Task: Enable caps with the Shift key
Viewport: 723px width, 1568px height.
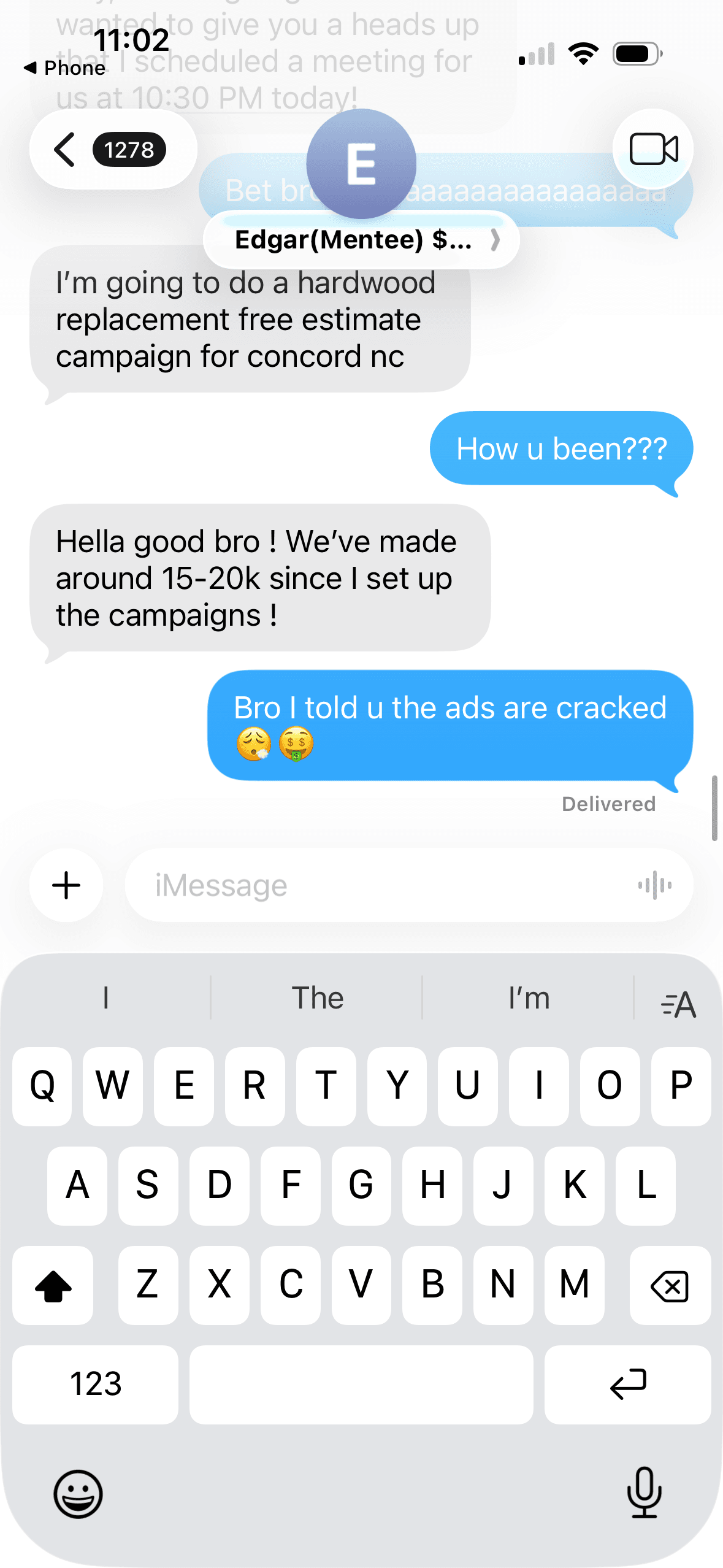Action: [x=53, y=1285]
